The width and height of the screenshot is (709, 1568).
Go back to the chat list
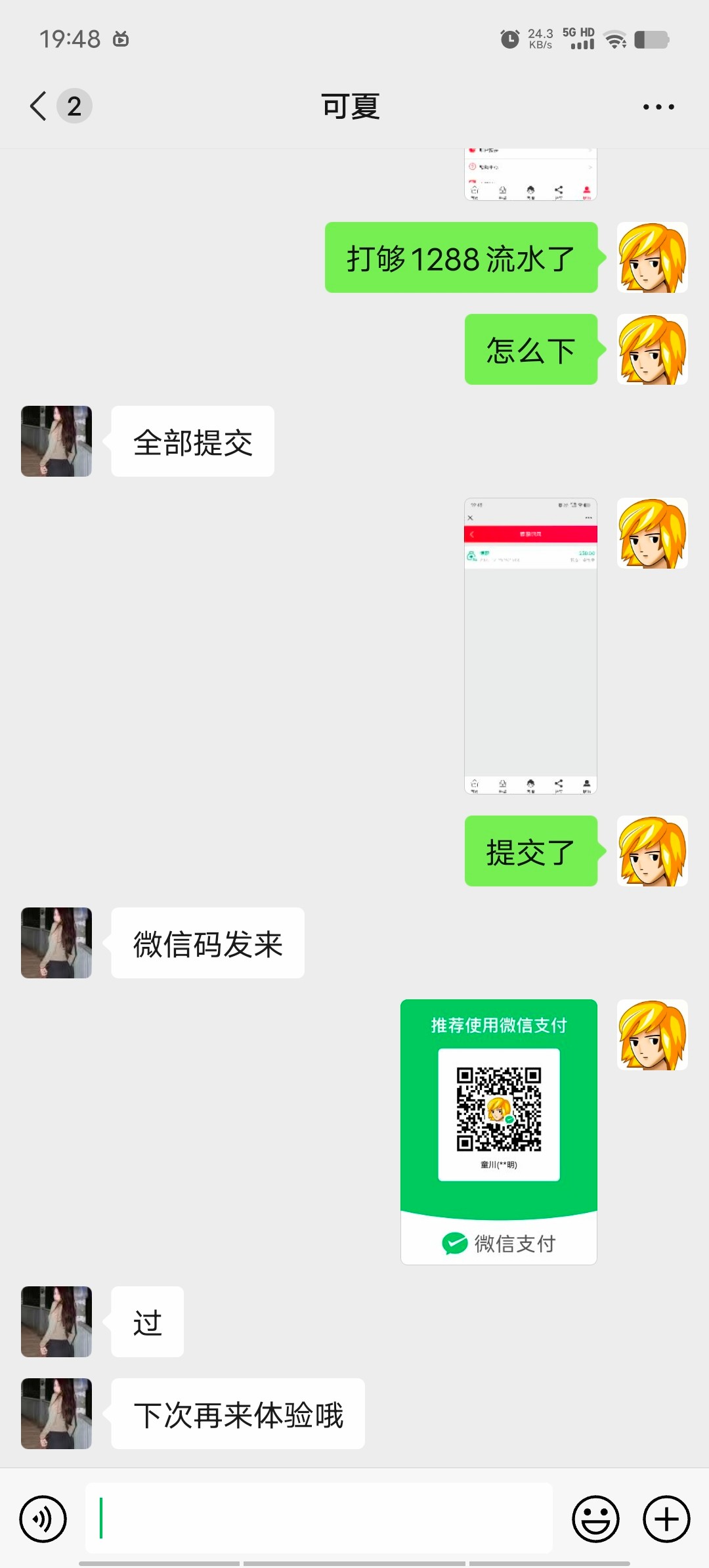click(x=39, y=106)
